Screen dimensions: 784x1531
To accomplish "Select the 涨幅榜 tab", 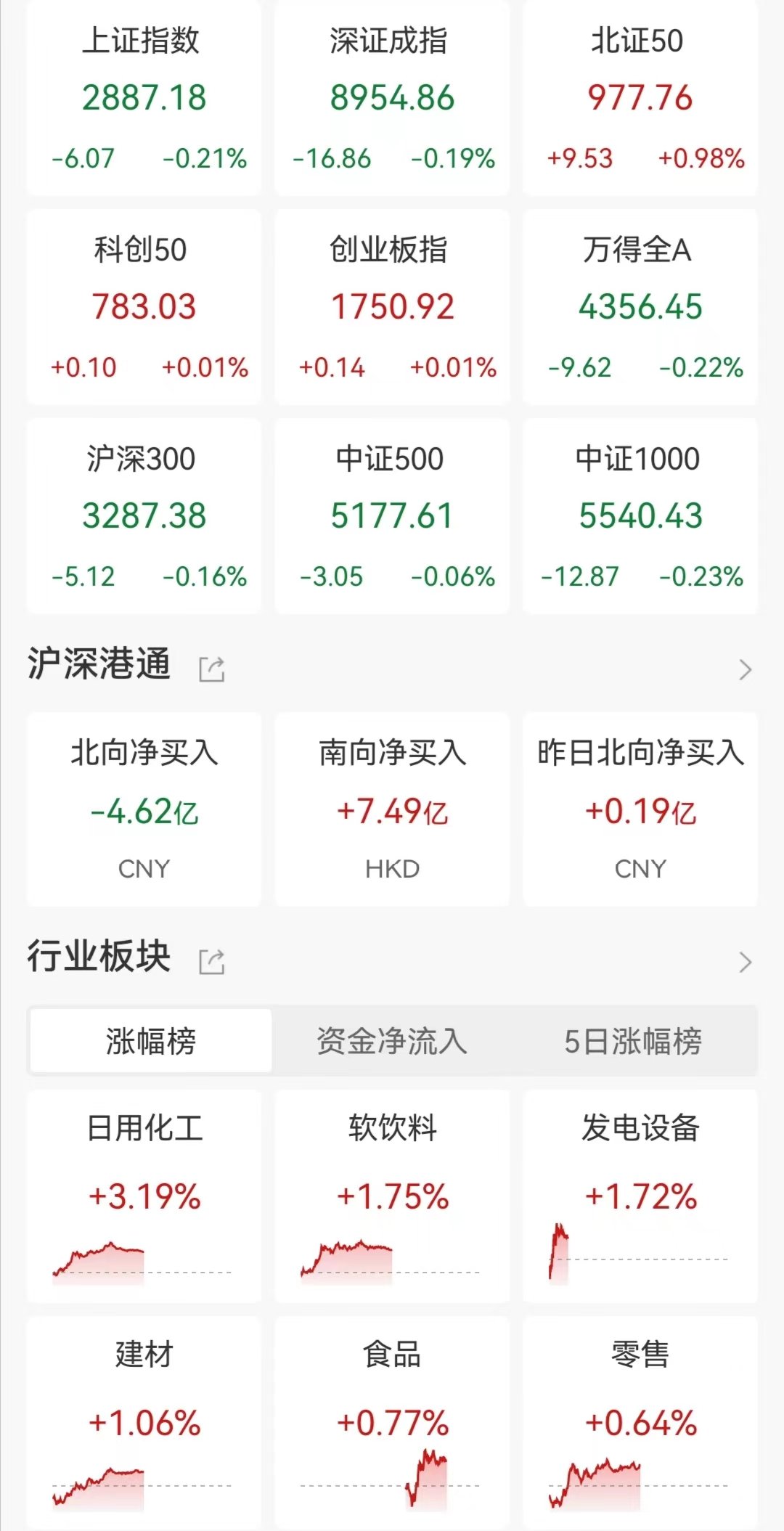I will coord(151,1041).
